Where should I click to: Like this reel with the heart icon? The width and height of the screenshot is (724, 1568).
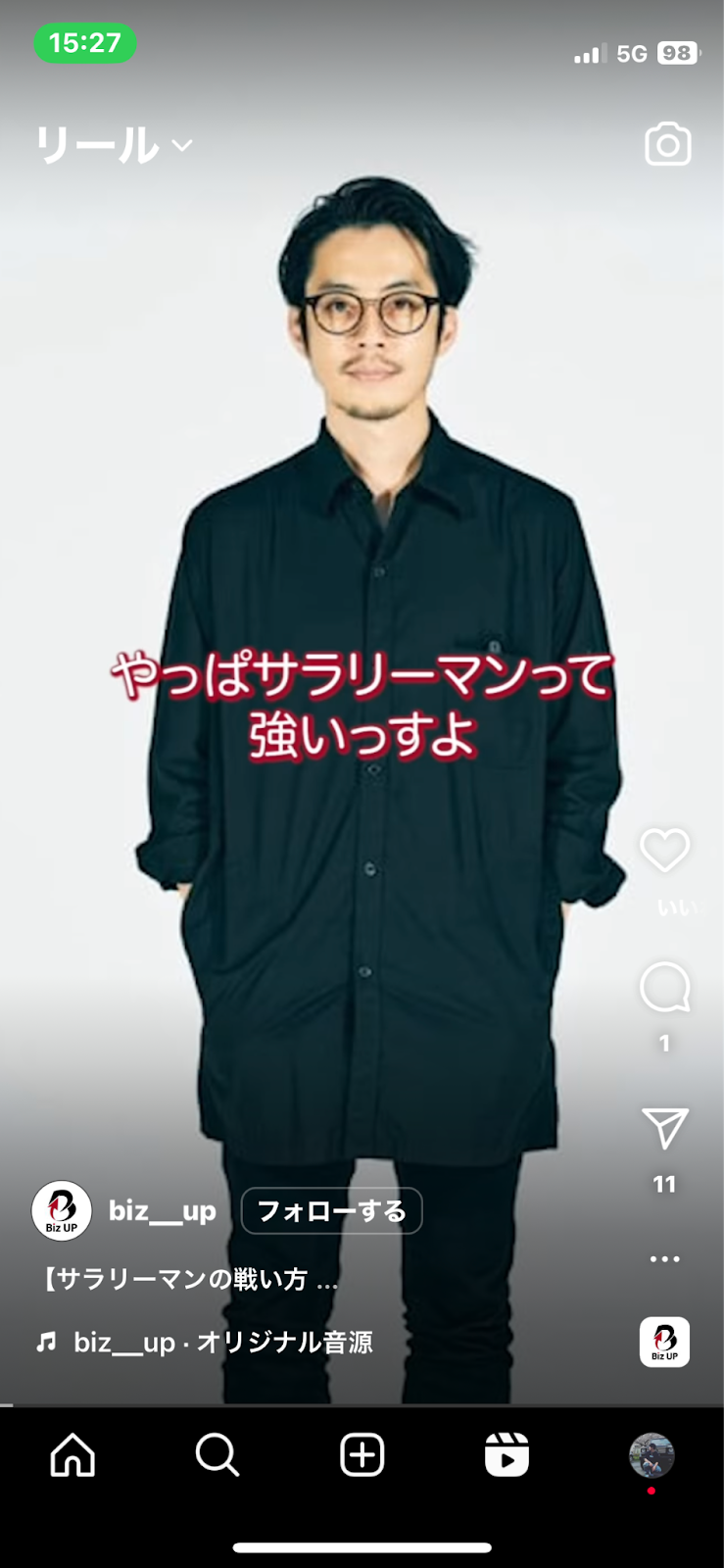point(664,850)
